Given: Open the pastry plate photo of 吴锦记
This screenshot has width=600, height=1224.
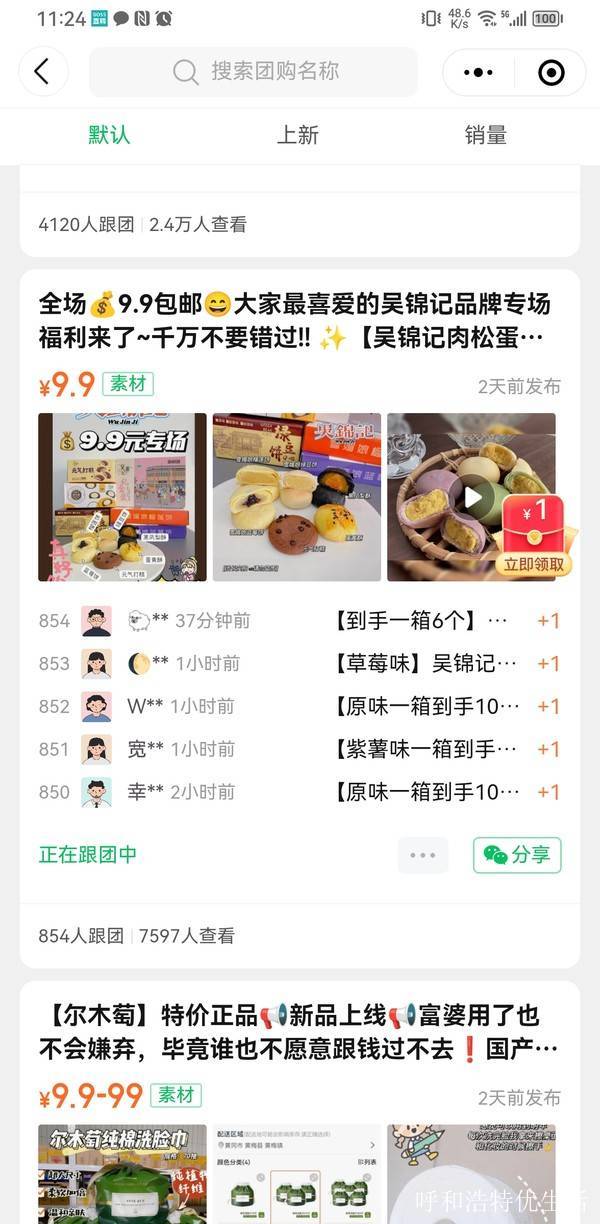Looking at the screenshot, I should tap(297, 497).
